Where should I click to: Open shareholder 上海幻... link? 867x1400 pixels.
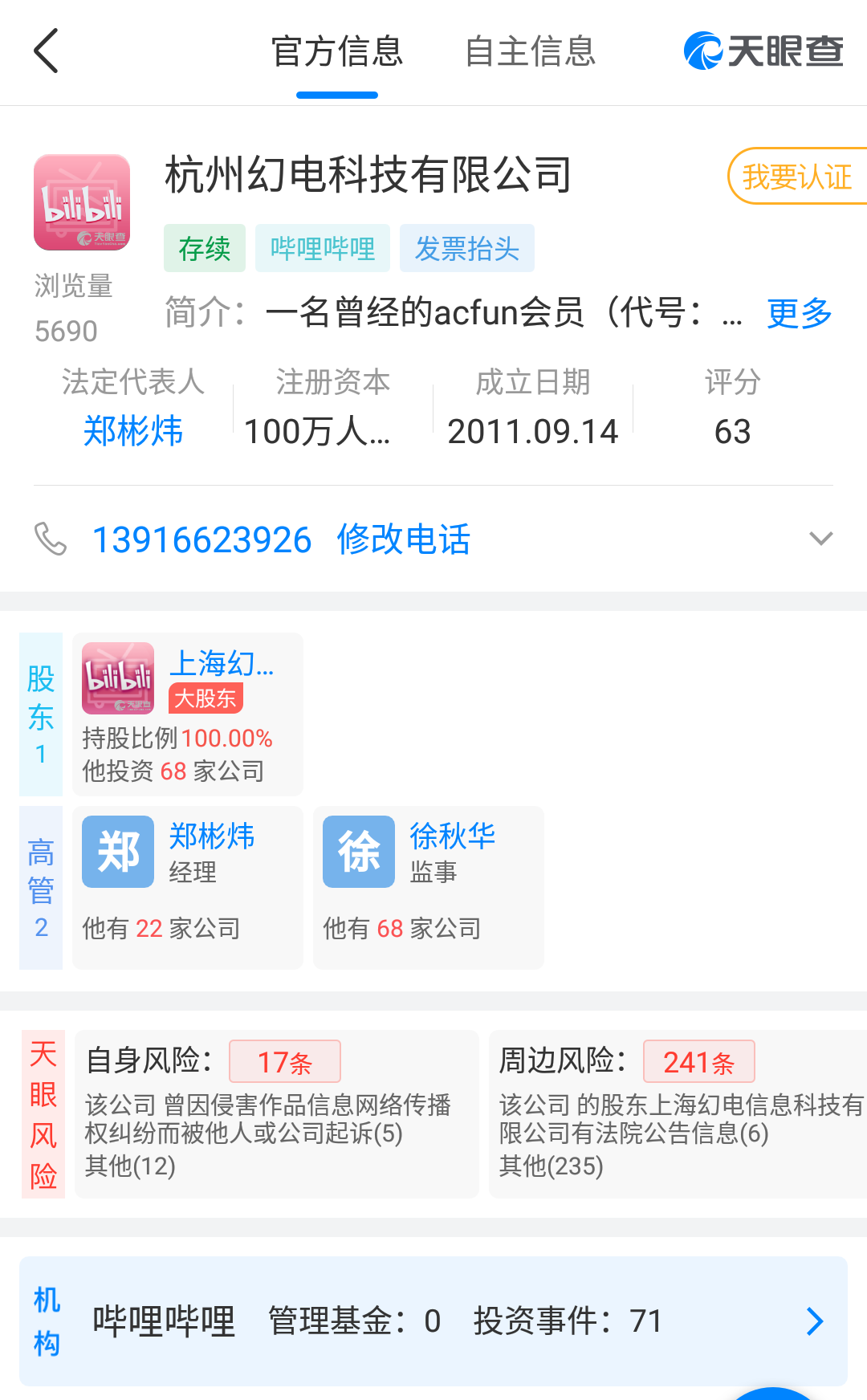point(222,664)
